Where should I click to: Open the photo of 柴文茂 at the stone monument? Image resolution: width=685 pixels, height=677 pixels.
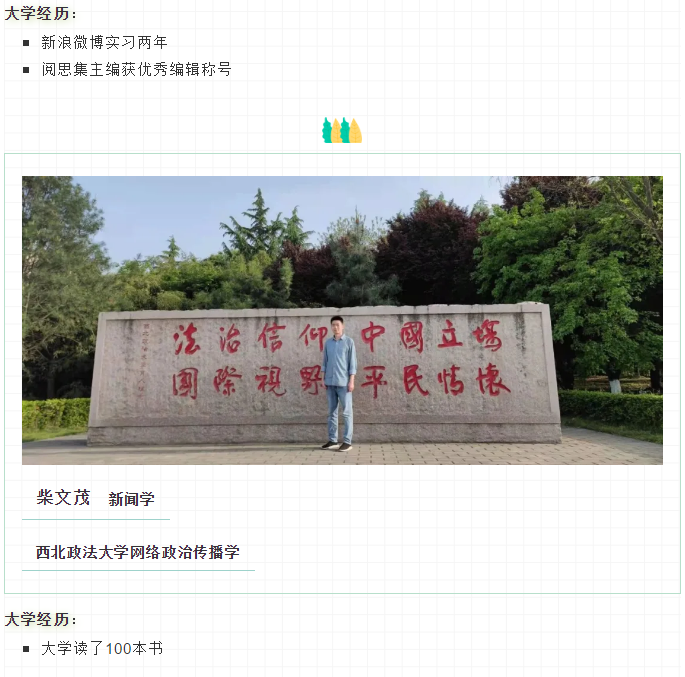coord(342,320)
